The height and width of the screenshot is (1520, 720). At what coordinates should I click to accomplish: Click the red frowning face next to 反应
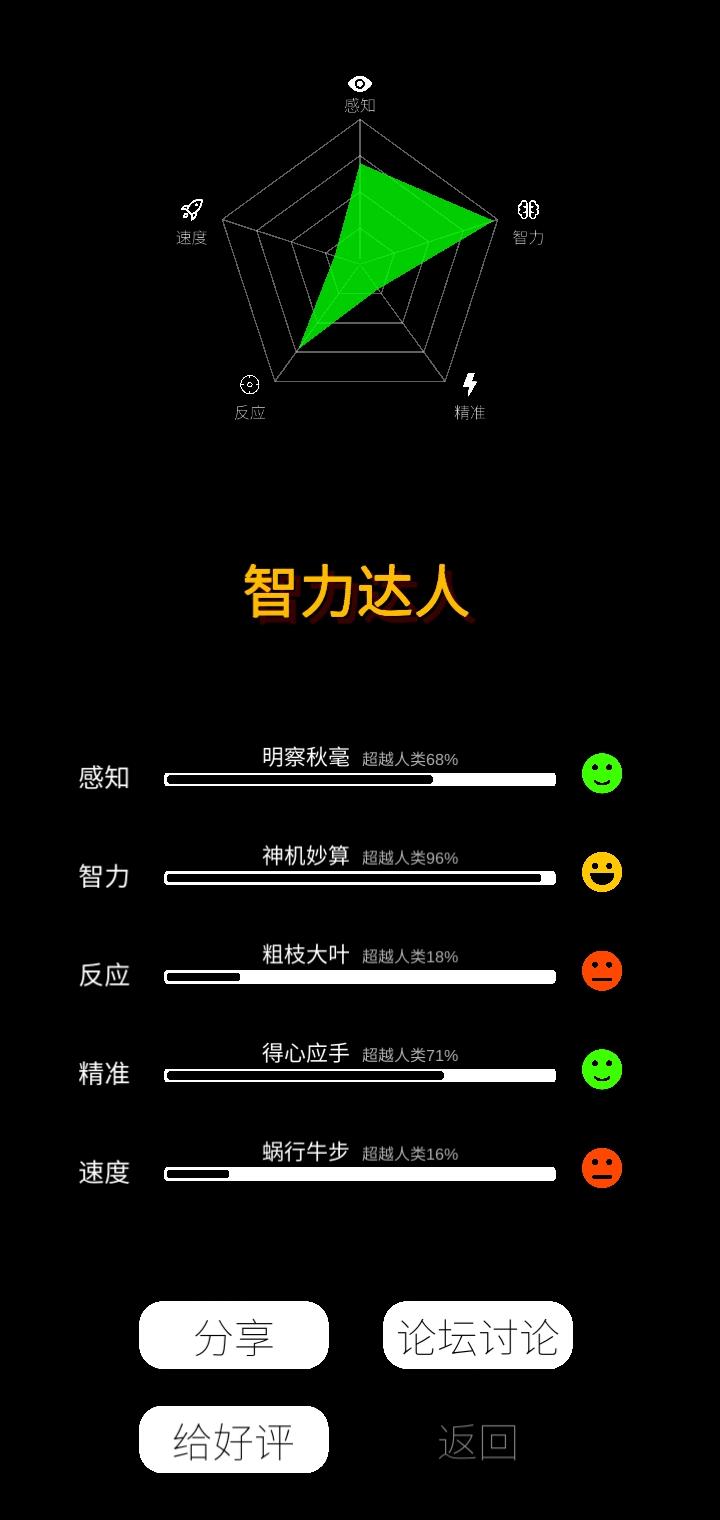pyautogui.click(x=601, y=971)
